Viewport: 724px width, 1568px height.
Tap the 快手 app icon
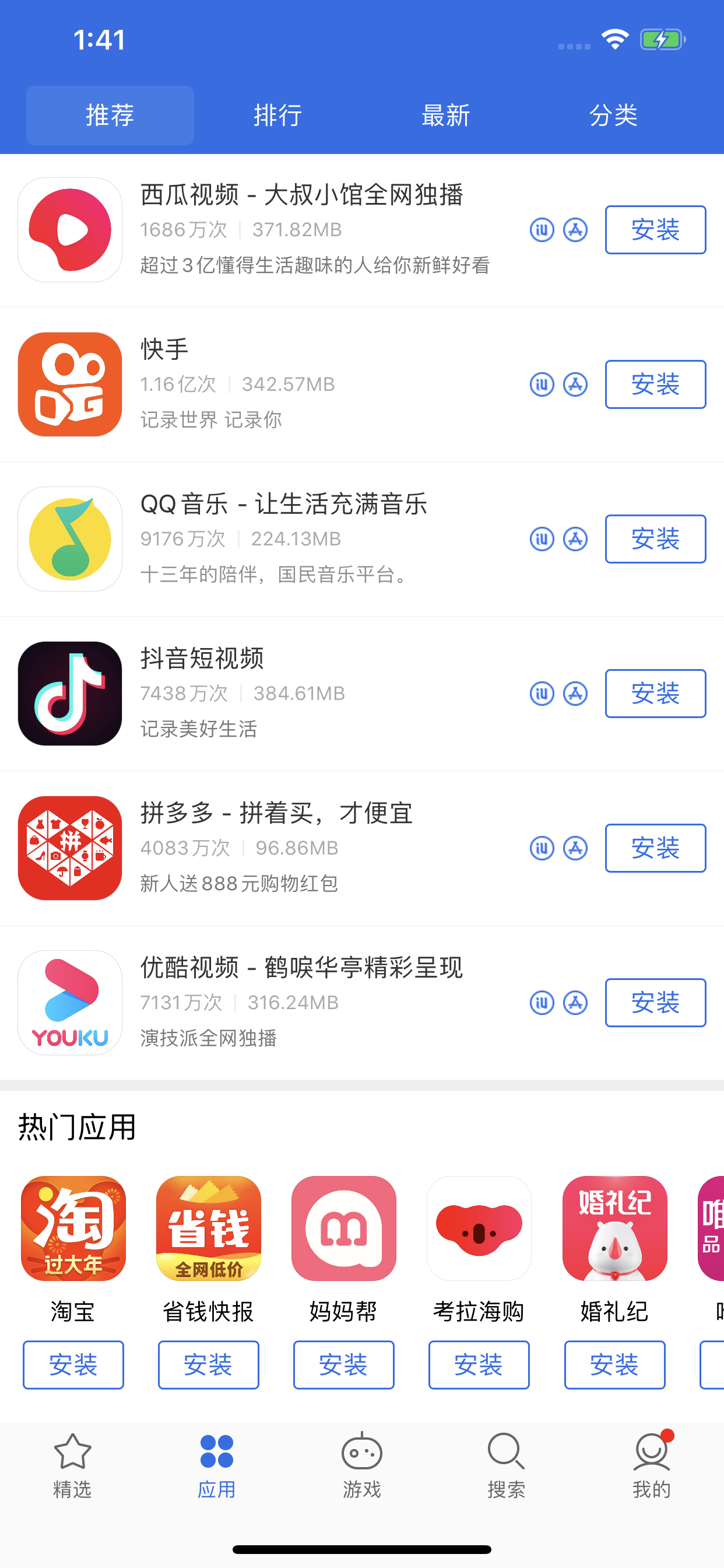click(69, 384)
